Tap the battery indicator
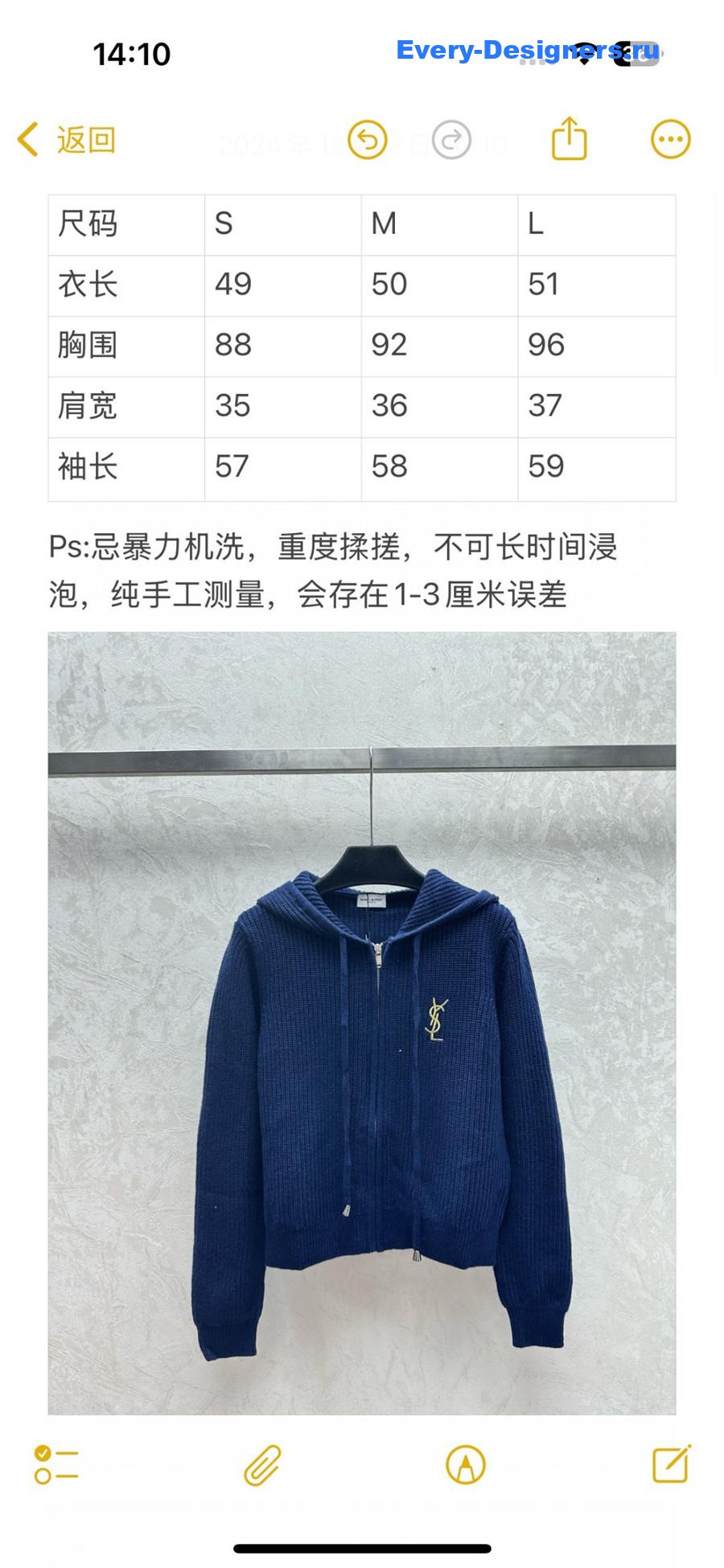 [638, 55]
